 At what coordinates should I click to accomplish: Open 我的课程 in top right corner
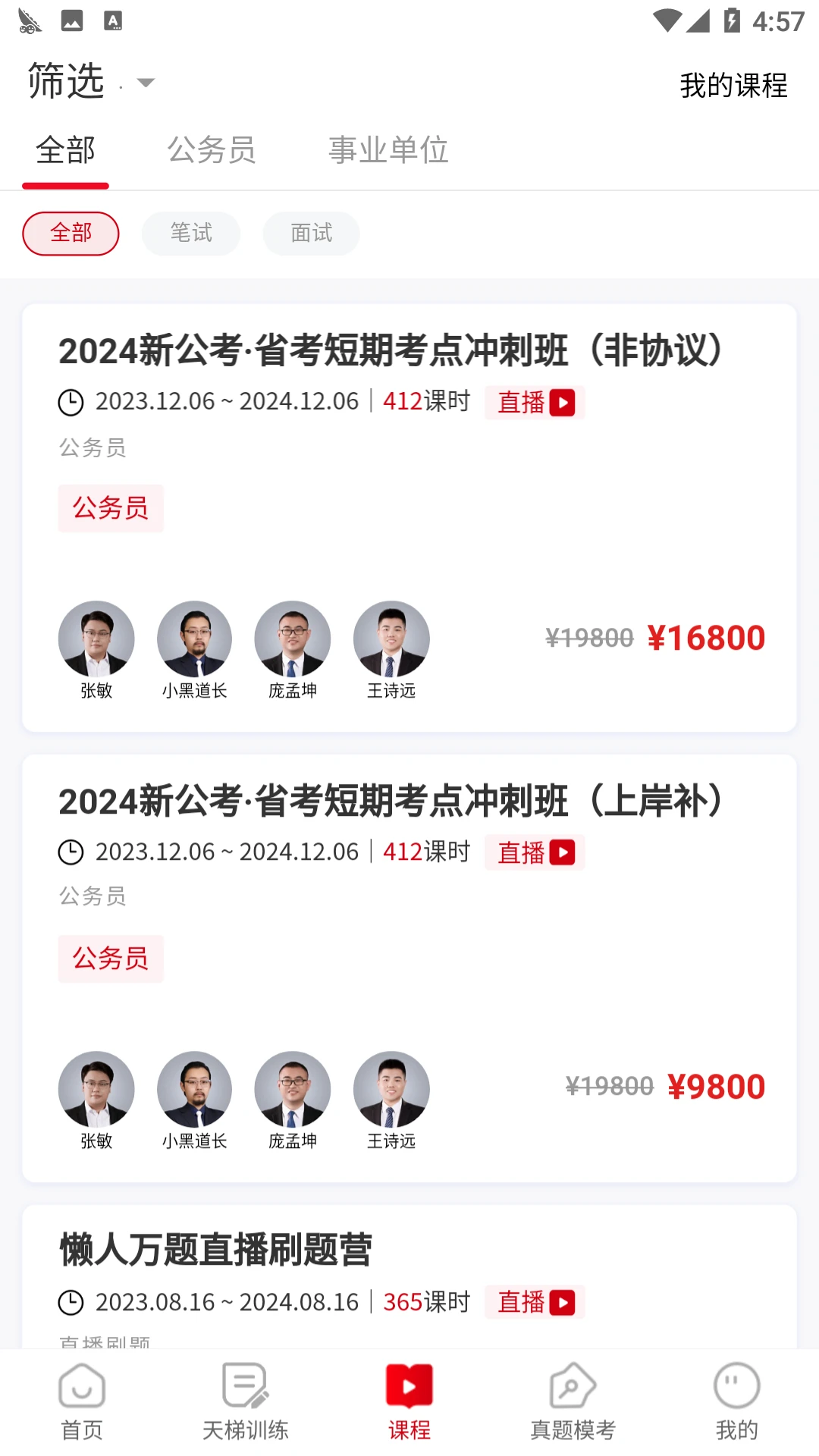pyautogui.click(x=733, y=87)
